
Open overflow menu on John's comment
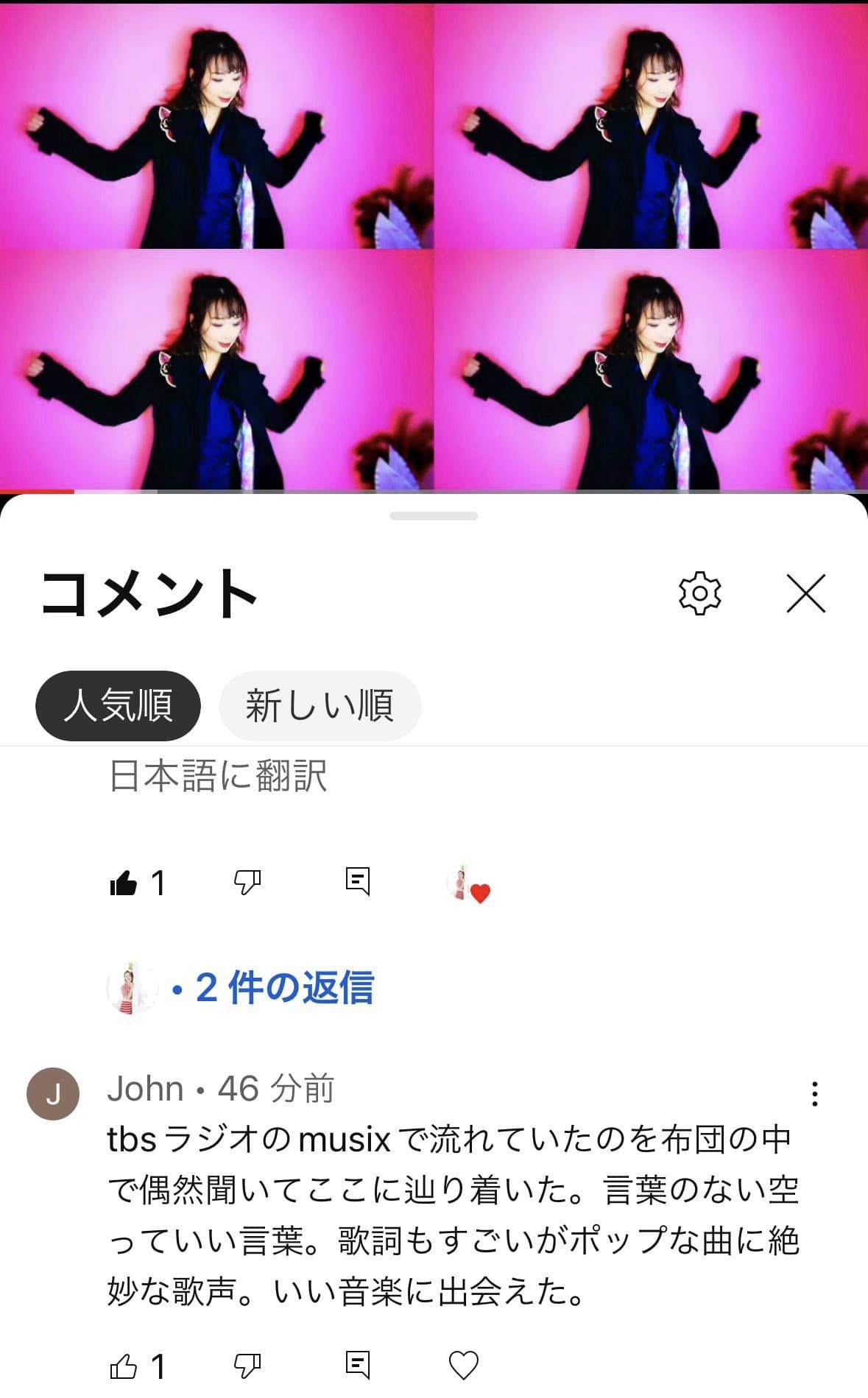pos(814,1094)
